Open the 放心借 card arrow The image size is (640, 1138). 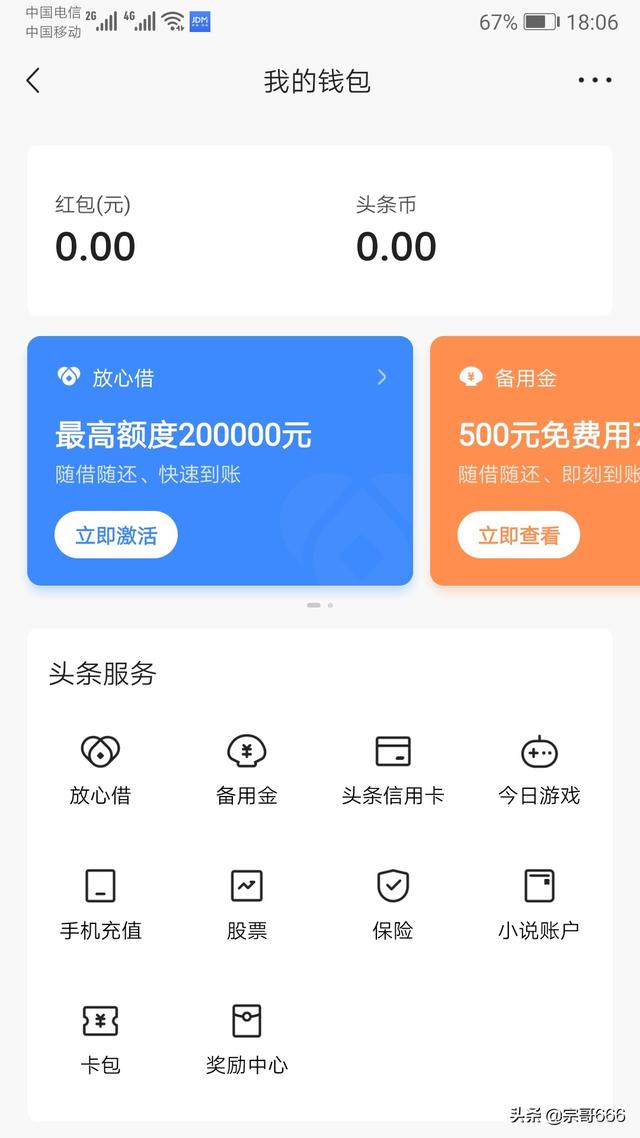[x=382, y=377]
